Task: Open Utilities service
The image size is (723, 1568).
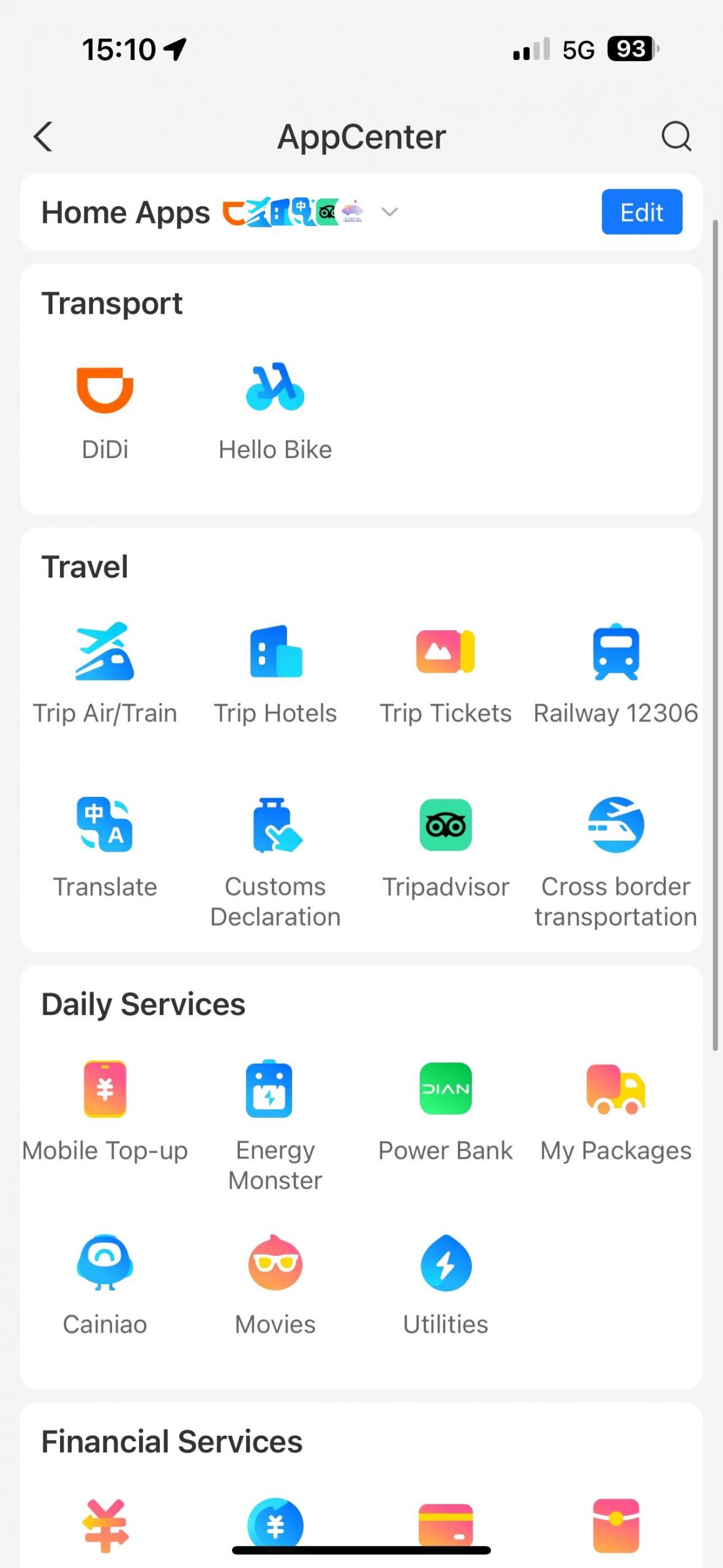Action: click(x=445, y=1263)
